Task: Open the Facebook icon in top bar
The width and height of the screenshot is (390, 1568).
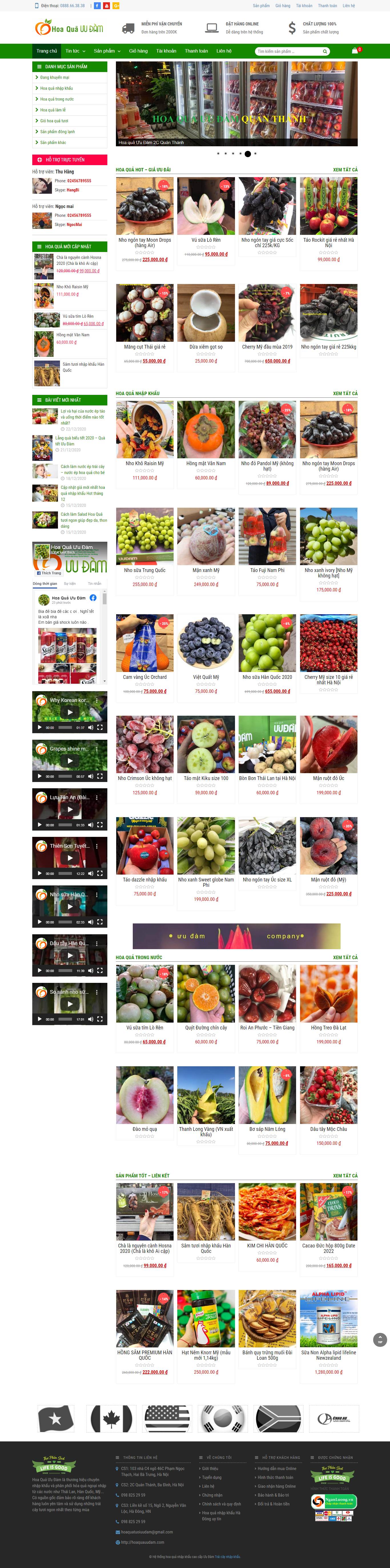Action: point(97,5)
